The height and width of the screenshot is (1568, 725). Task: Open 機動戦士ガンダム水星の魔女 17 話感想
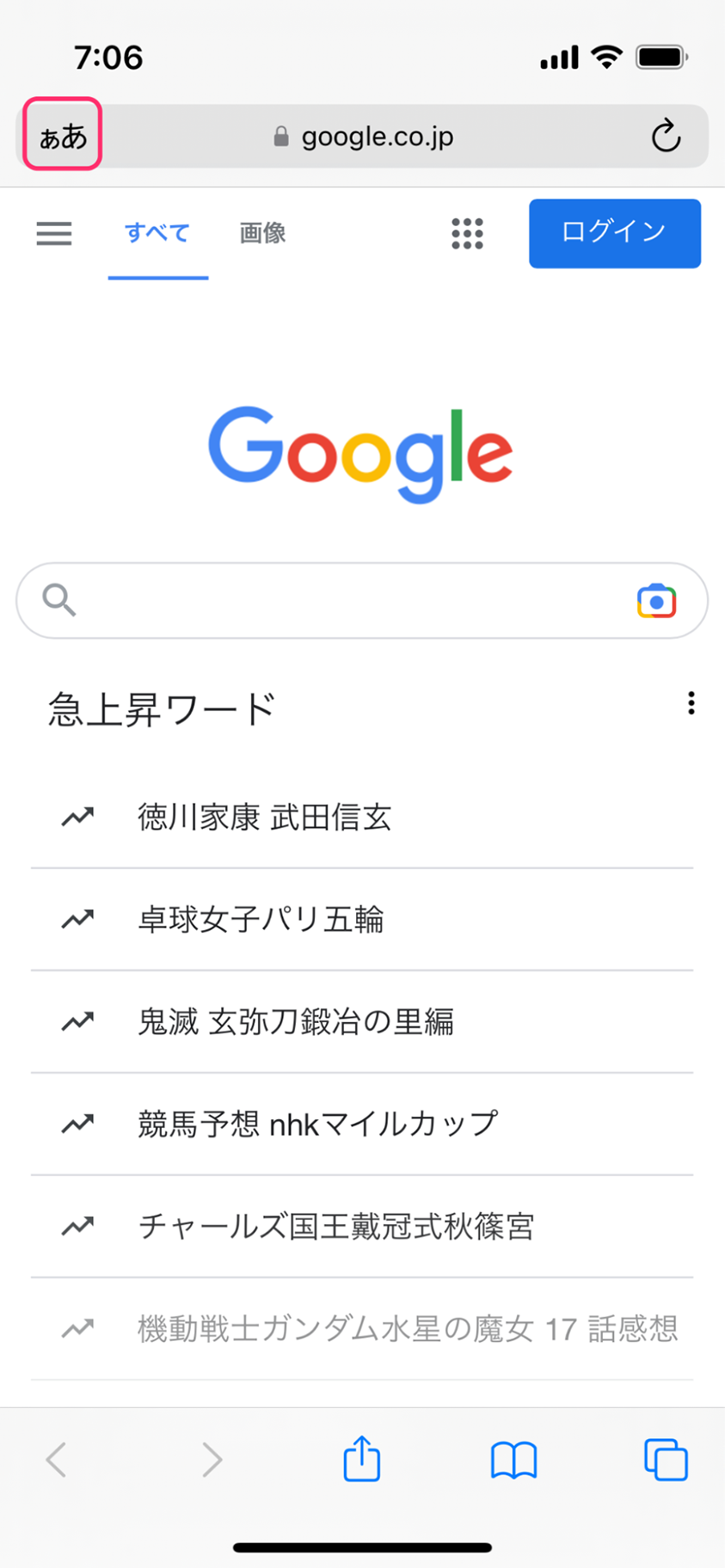pos(407,1328)
